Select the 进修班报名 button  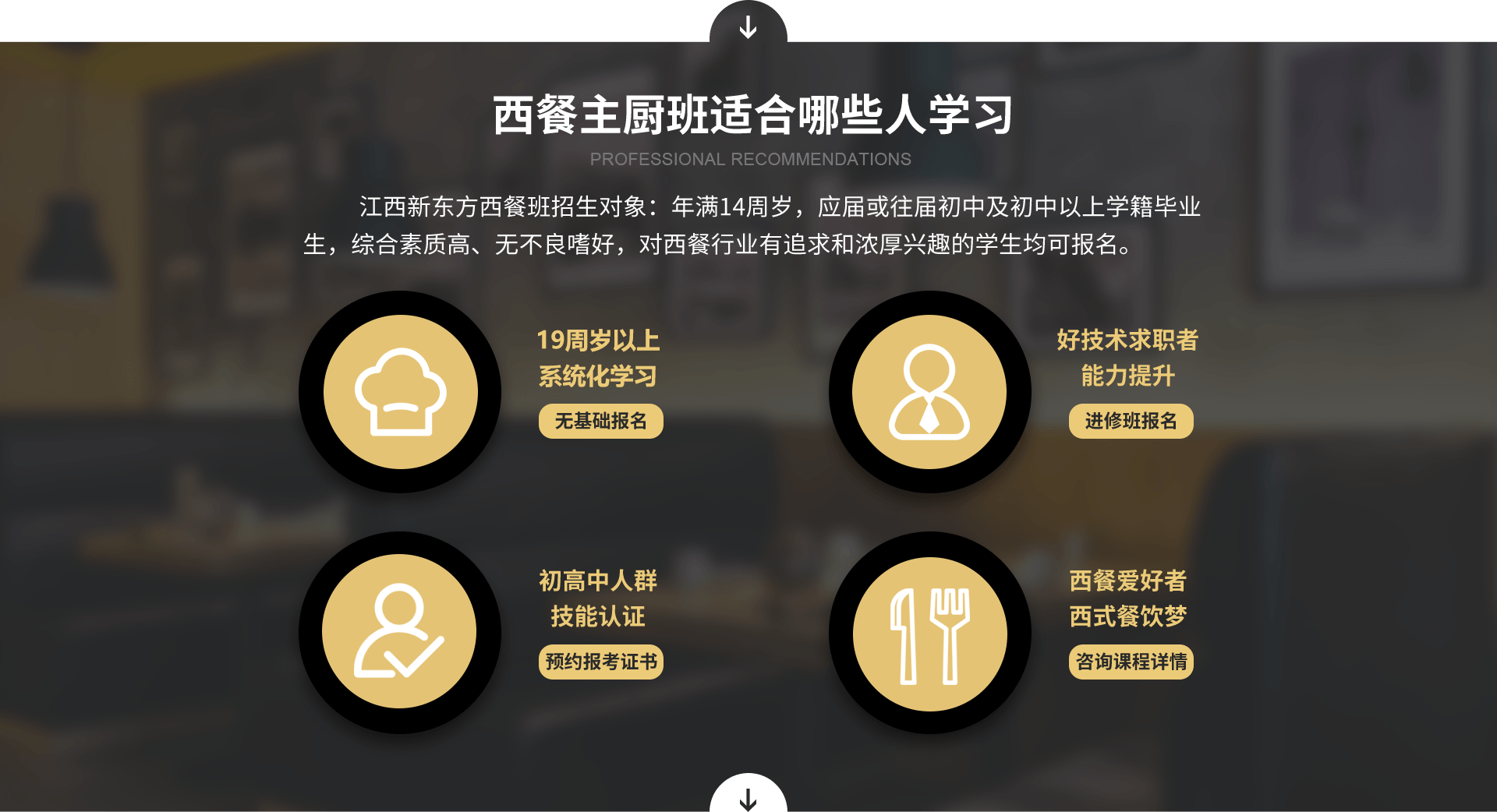click(x=1131, y=422)
